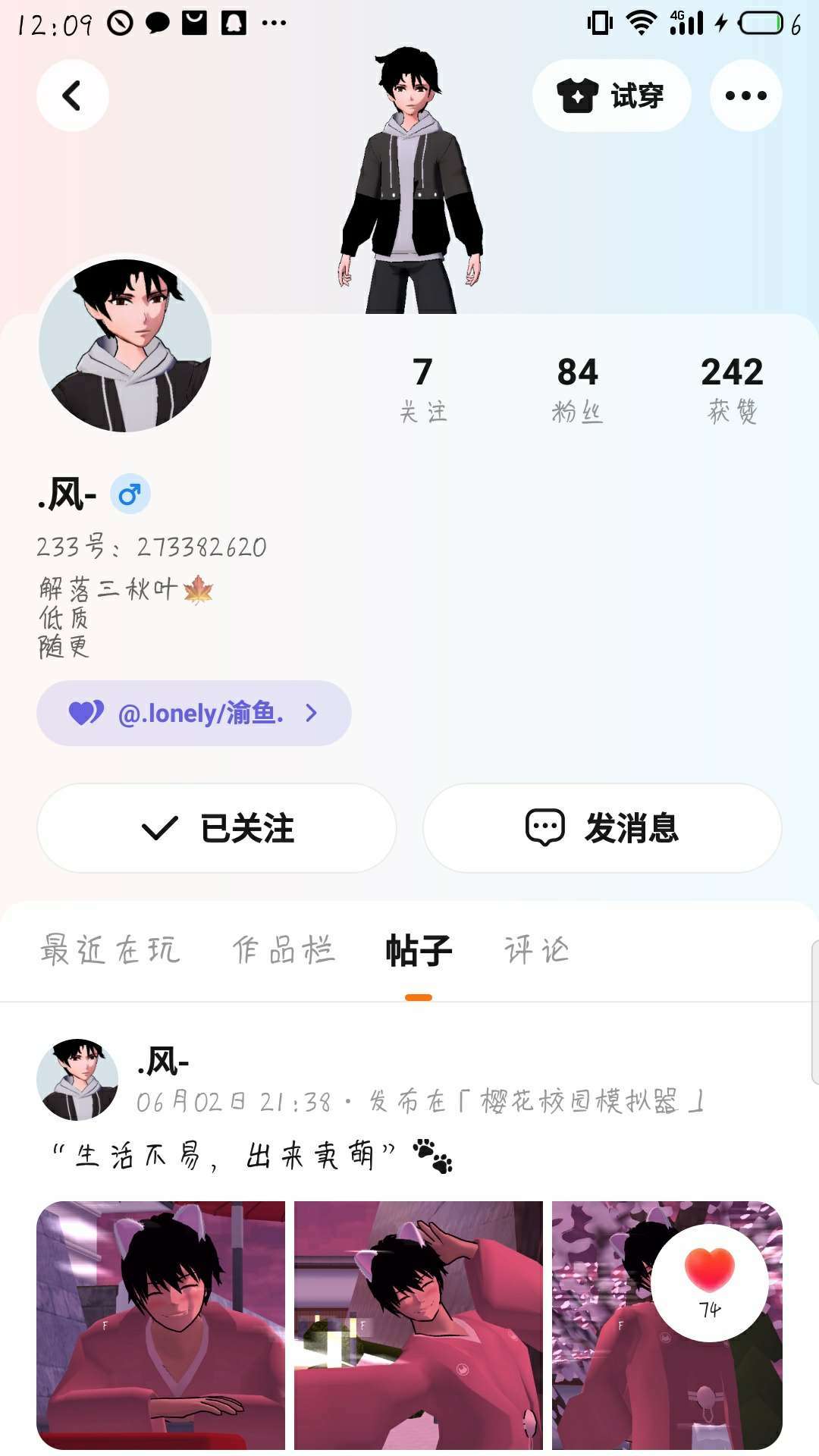The height and width of the screenshot is (1456, 819).
Task: Tap 已关注 to unfollow user
Action: 216,828
